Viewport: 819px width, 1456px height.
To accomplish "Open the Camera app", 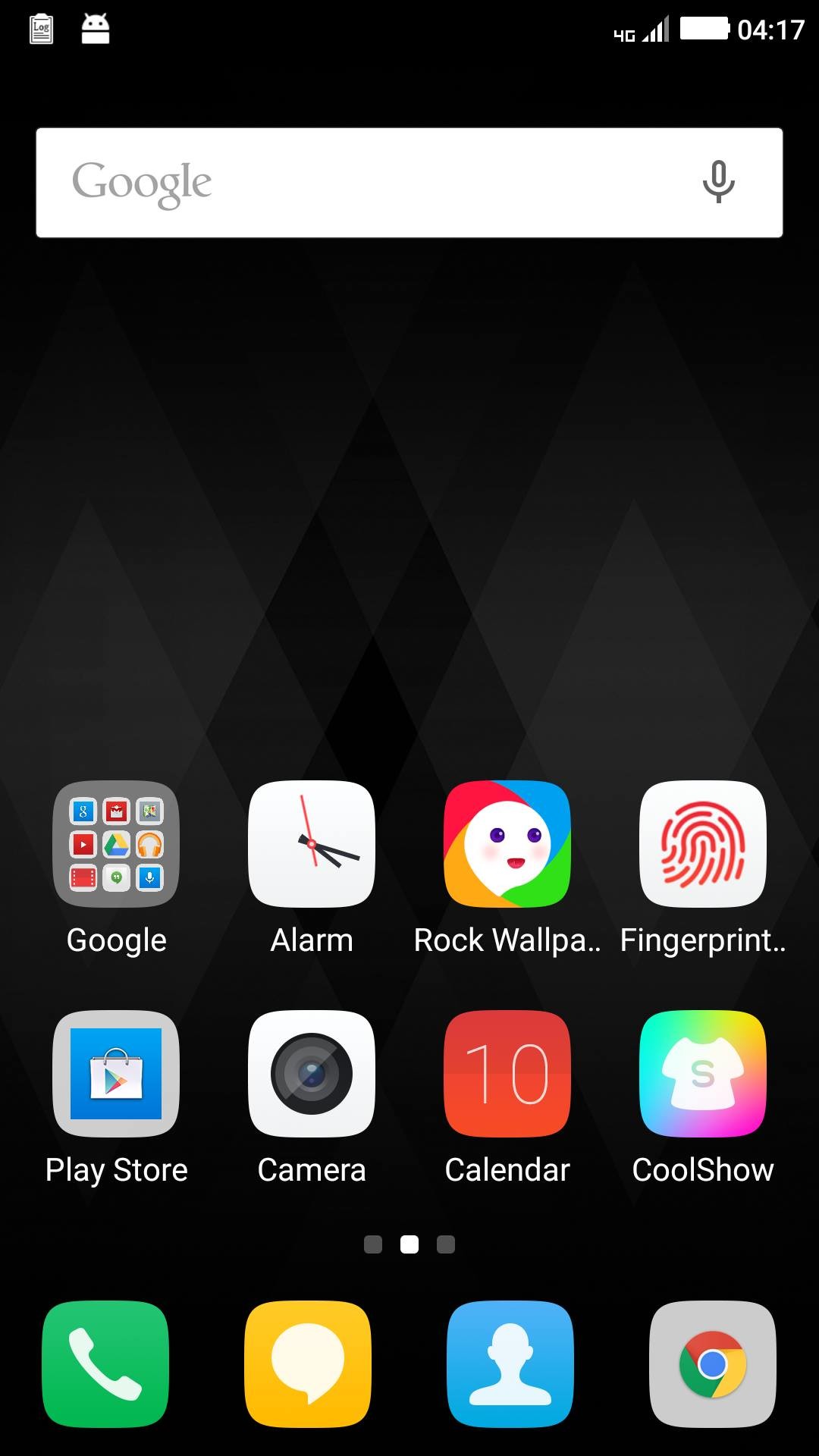I will pyautogui.click(x=312, y=1074).
